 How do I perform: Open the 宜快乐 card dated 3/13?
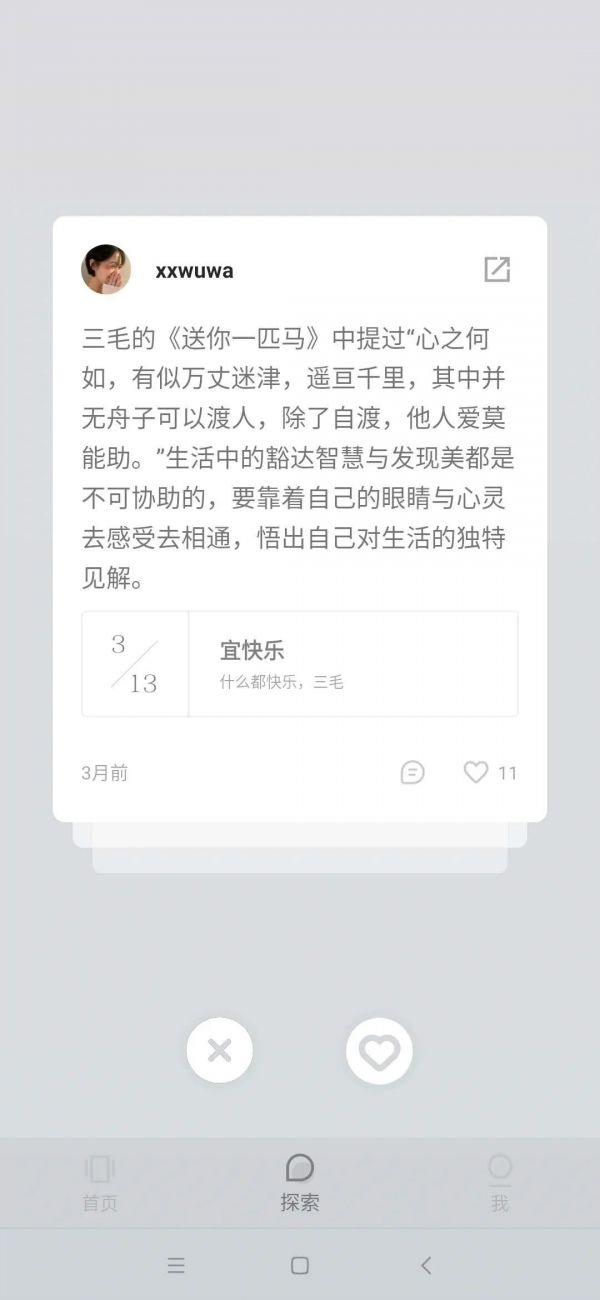[x=300, y=664]
